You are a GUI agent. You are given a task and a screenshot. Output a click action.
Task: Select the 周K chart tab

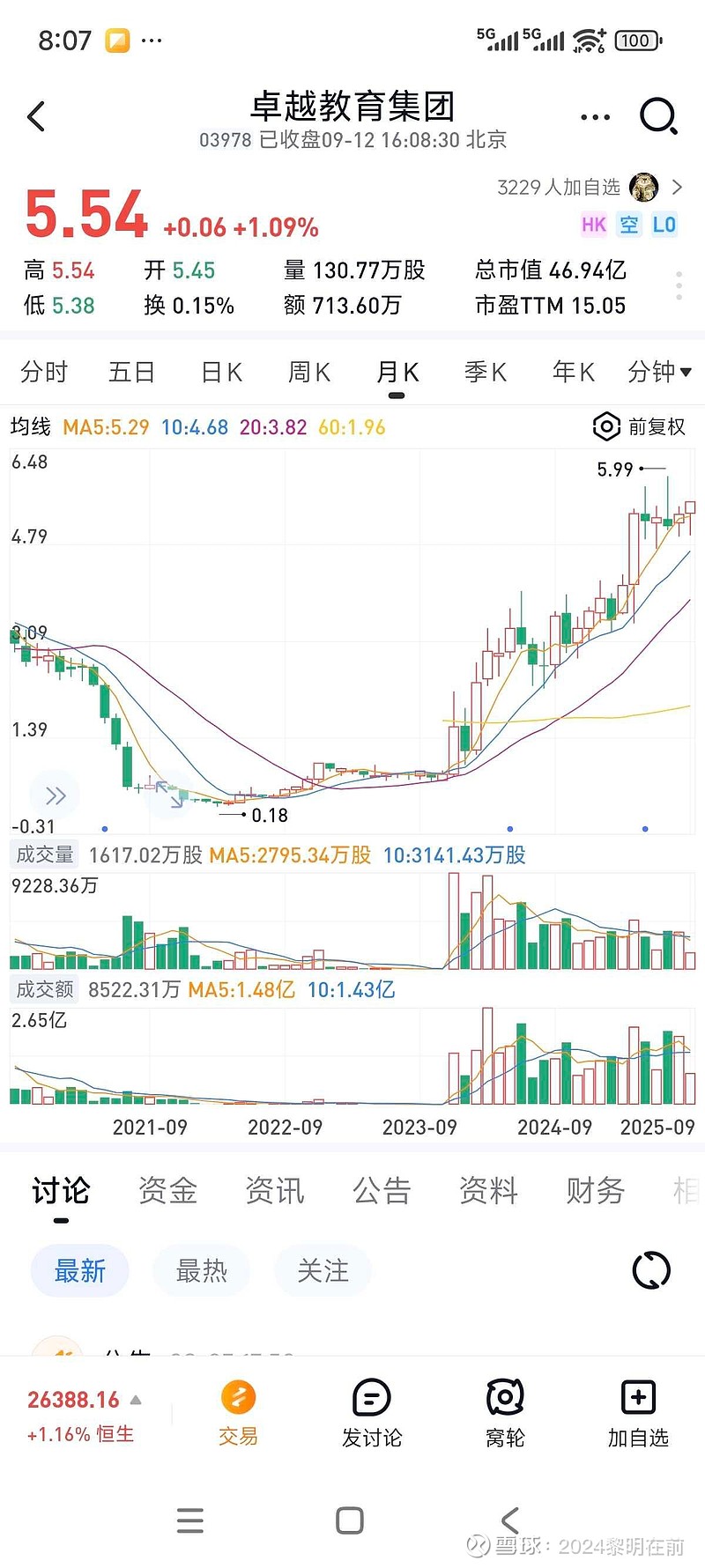309,373
